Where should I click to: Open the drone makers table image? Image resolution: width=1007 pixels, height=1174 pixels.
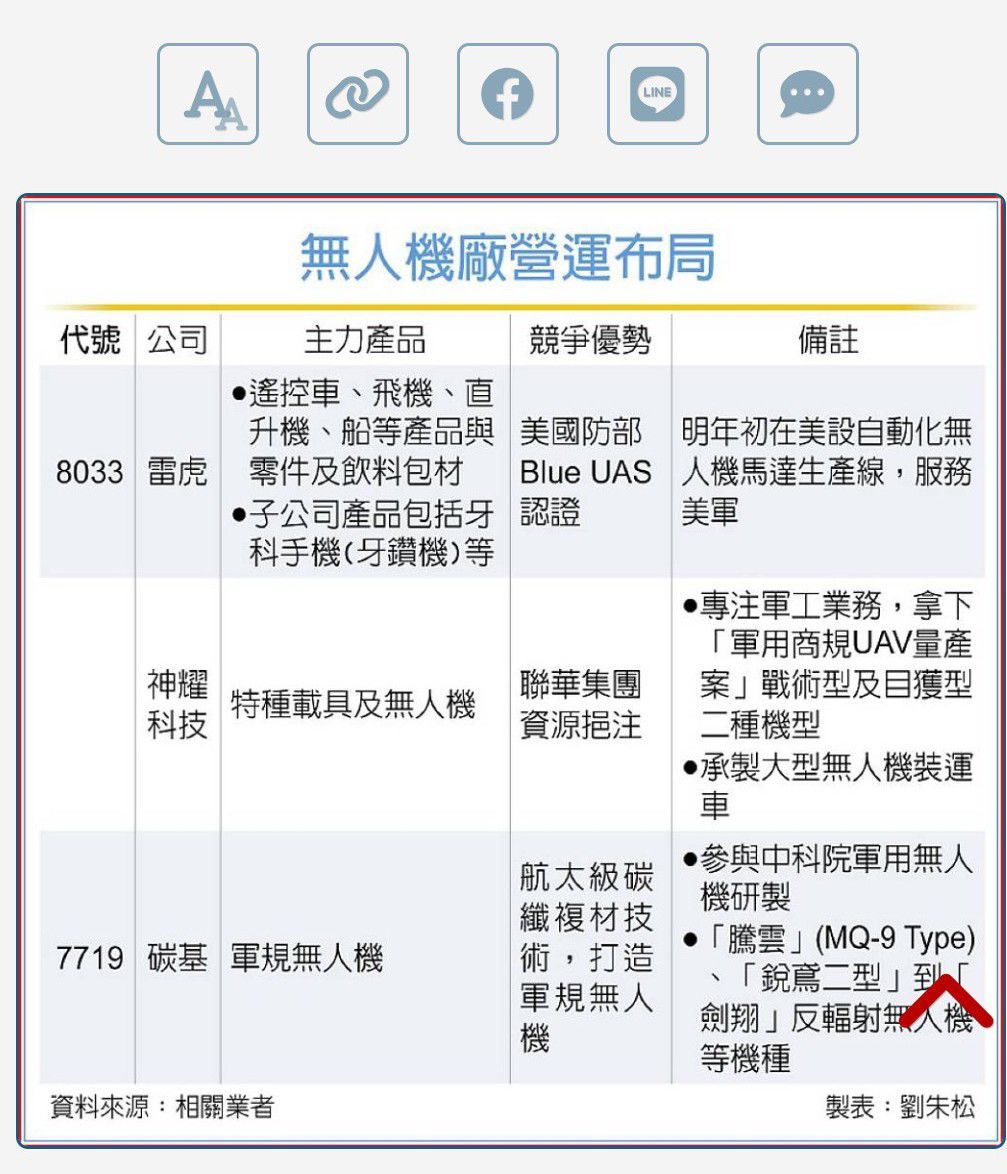(x=510, y=670)
